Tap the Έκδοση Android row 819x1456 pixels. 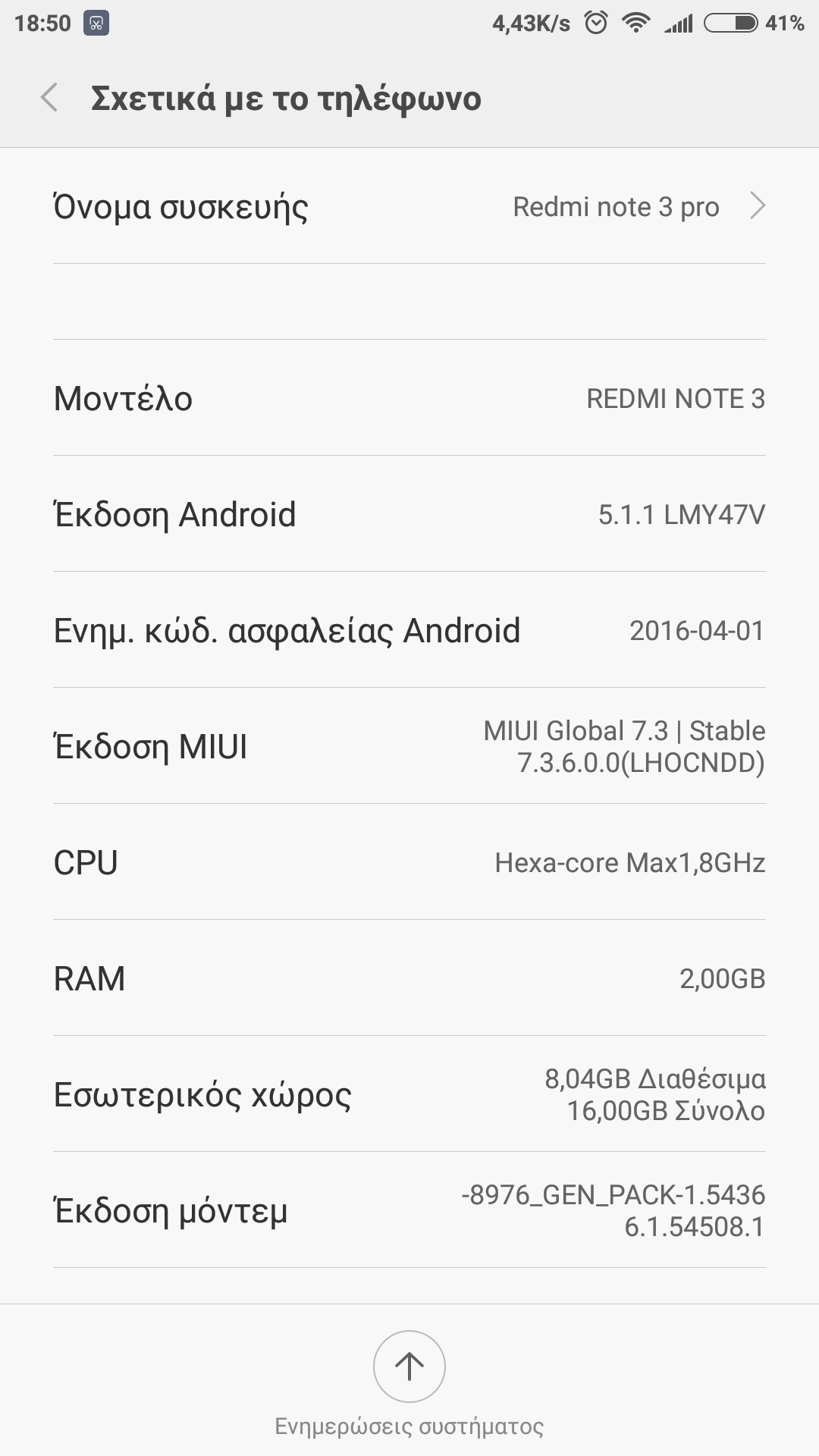[x=409, y=514]
